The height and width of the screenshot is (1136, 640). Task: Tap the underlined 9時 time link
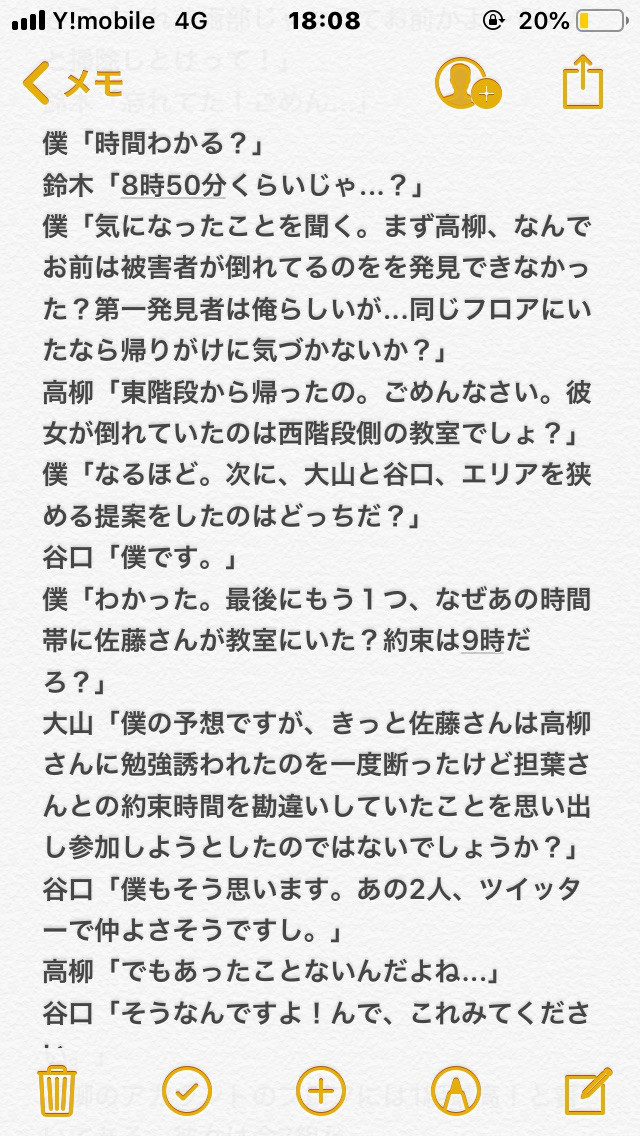[x=482, y=640]
